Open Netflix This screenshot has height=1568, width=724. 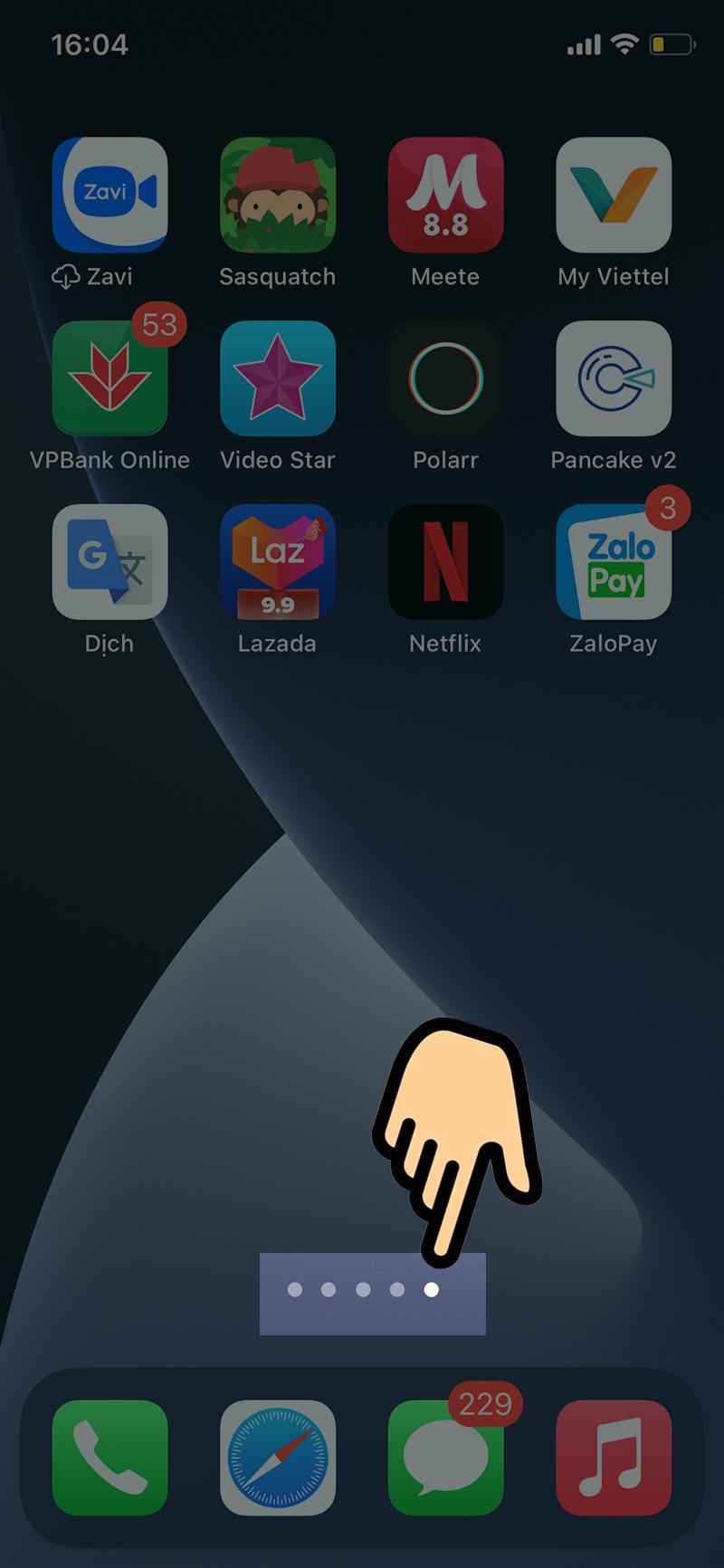pyautogui.click(x=445, y=562)
